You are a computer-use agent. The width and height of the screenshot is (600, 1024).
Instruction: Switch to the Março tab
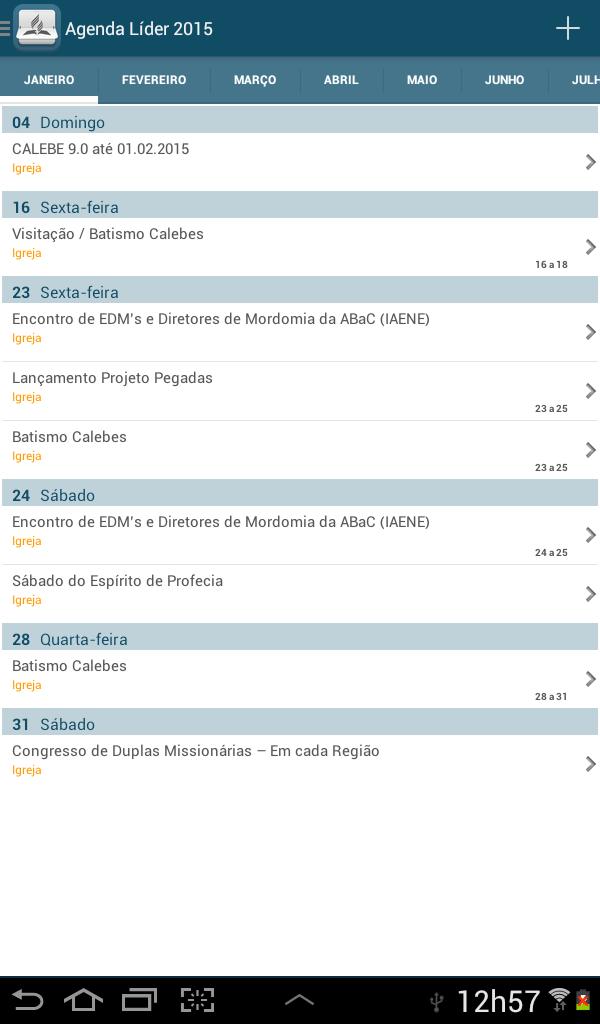click(x=255, y=80)
